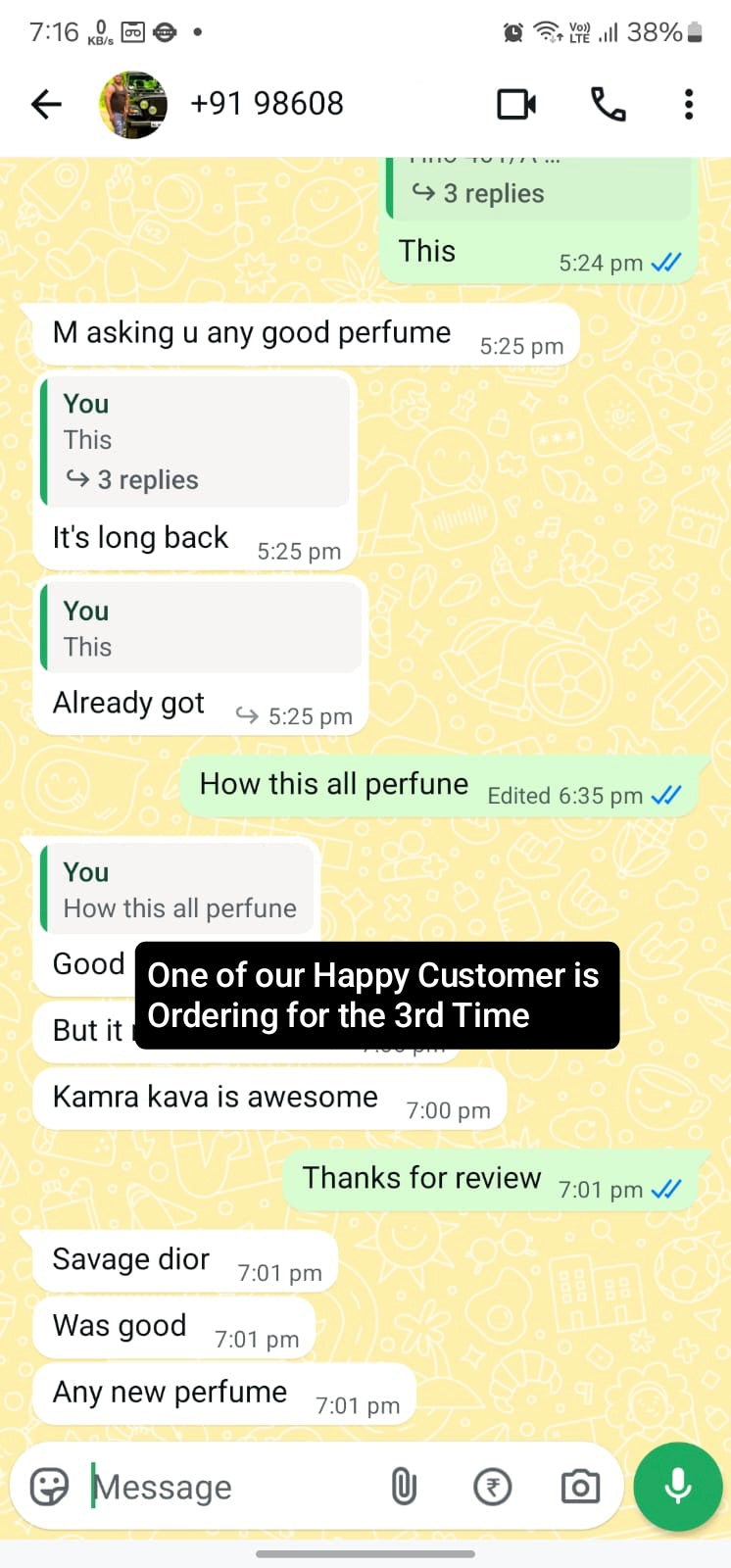Open the camera from the message bar
The height and width of the screenshot is (1568, 731).
[580, 1487]
